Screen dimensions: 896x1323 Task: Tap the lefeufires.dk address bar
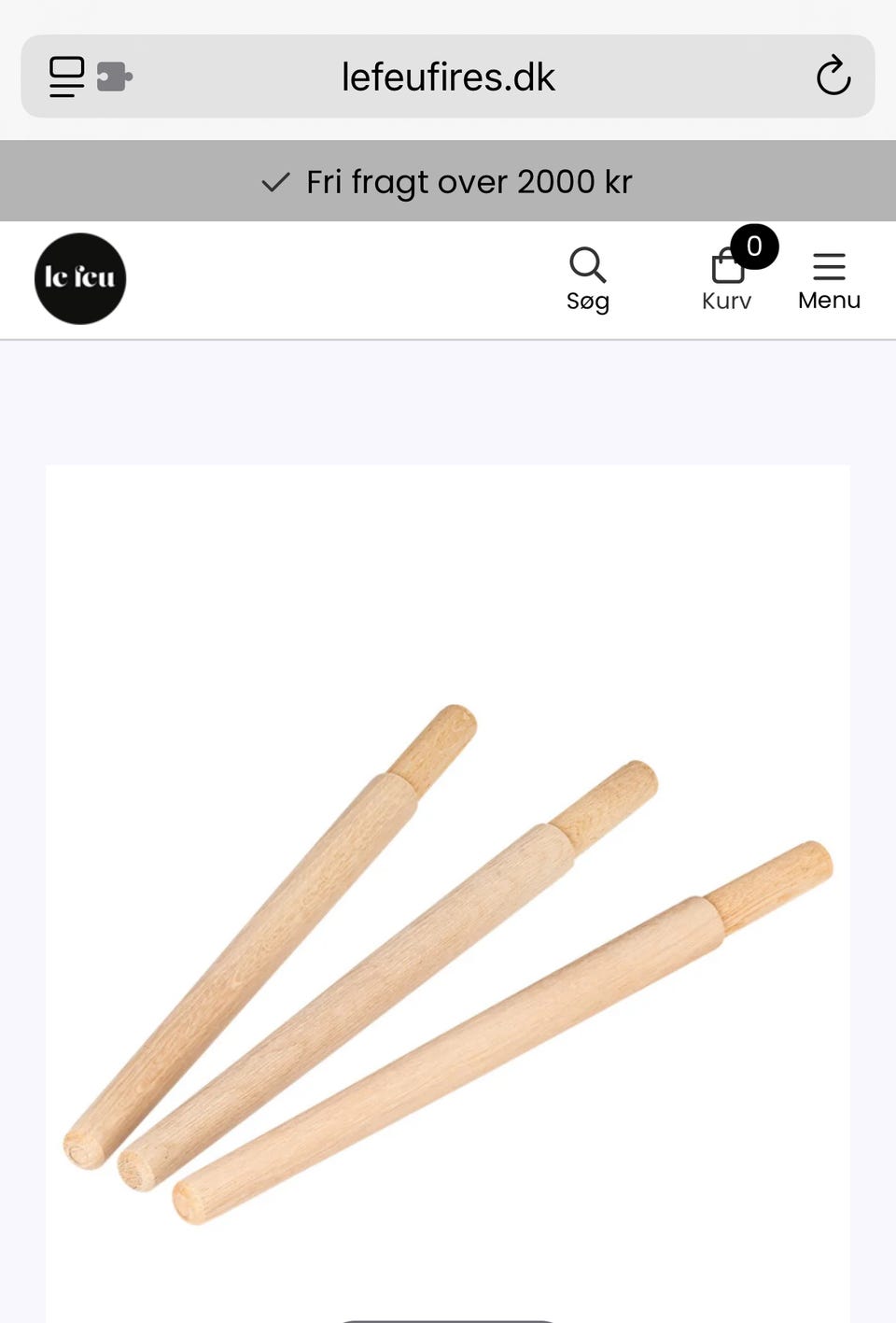(x=448, y=77)
